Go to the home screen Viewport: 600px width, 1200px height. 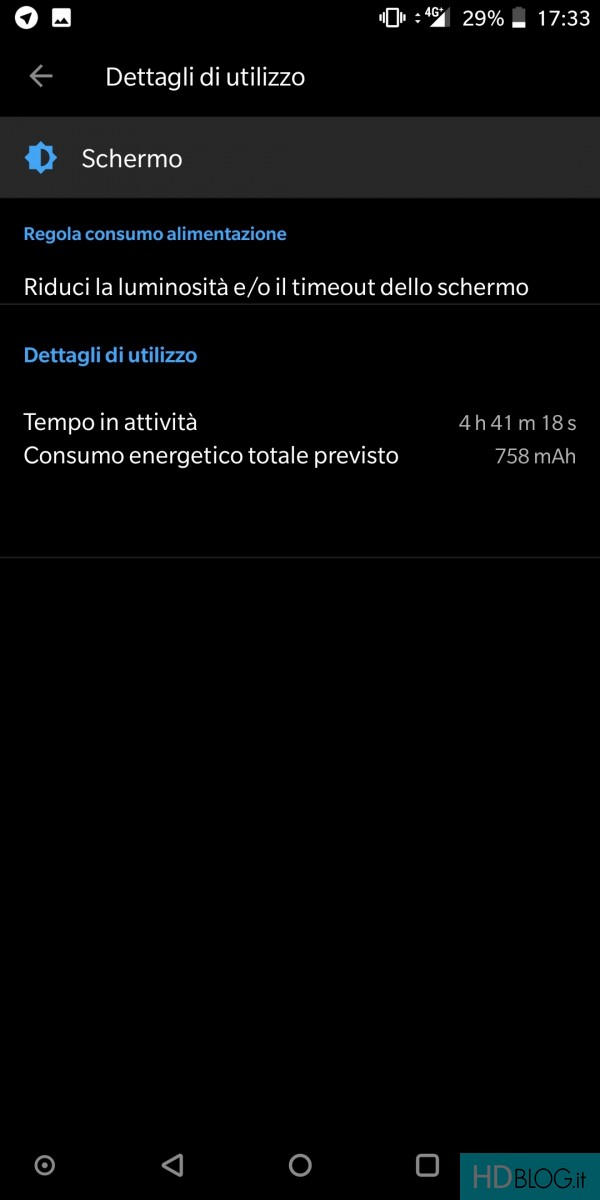(300, 1165)
